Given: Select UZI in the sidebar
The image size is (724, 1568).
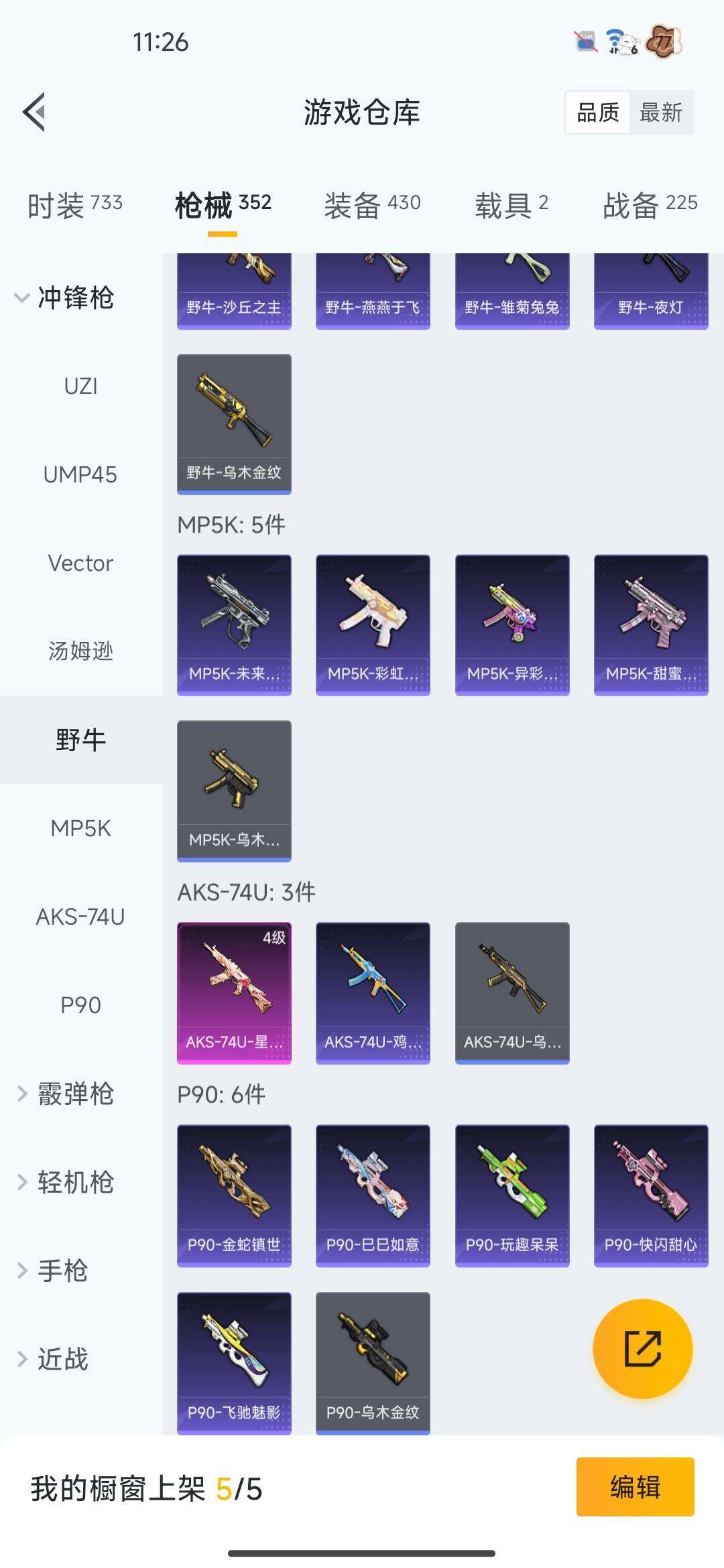Looking at the screenshot, I should pos(80,387).
